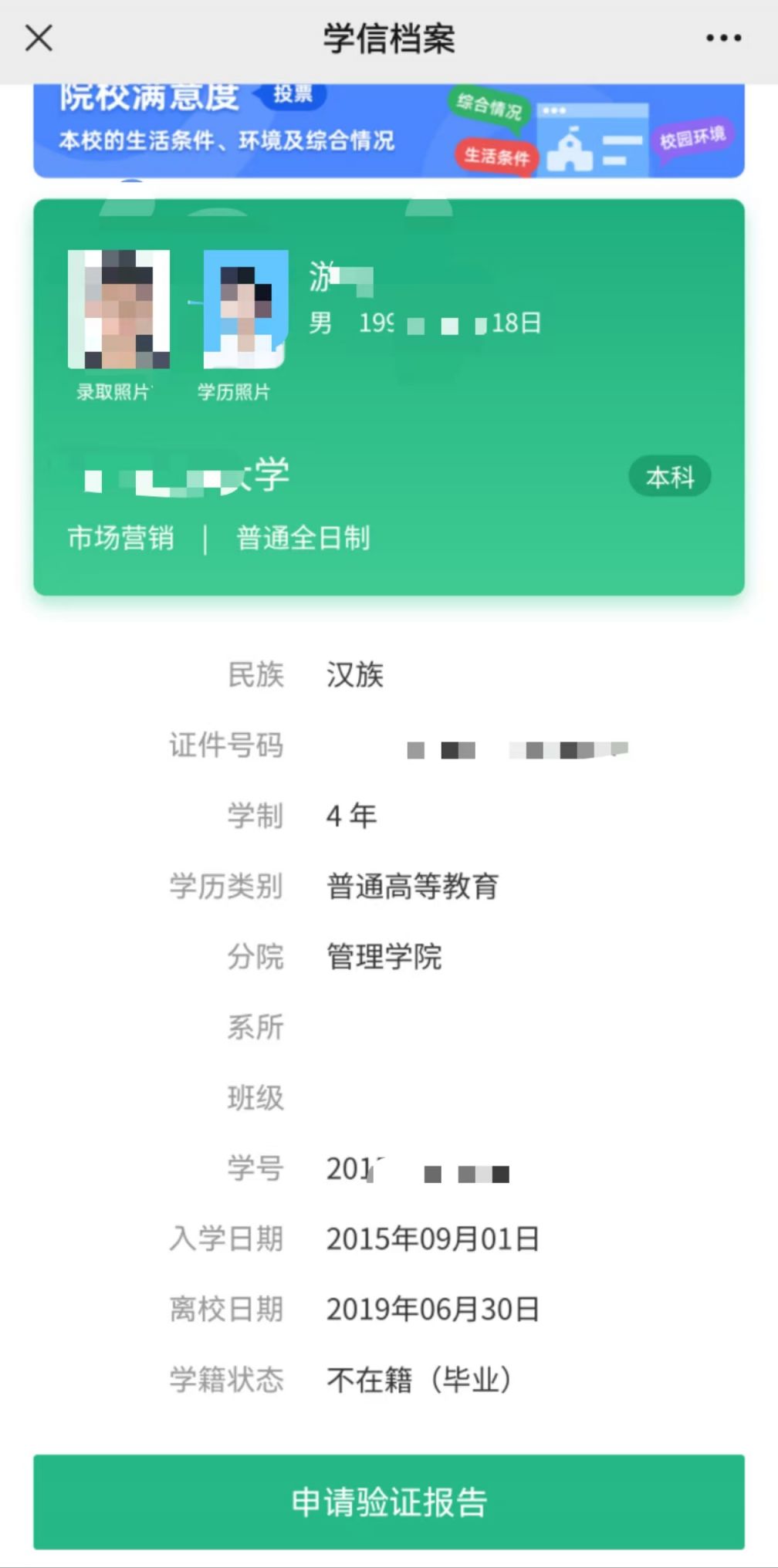Close the 学信档案 page

[x=39, y=37]
